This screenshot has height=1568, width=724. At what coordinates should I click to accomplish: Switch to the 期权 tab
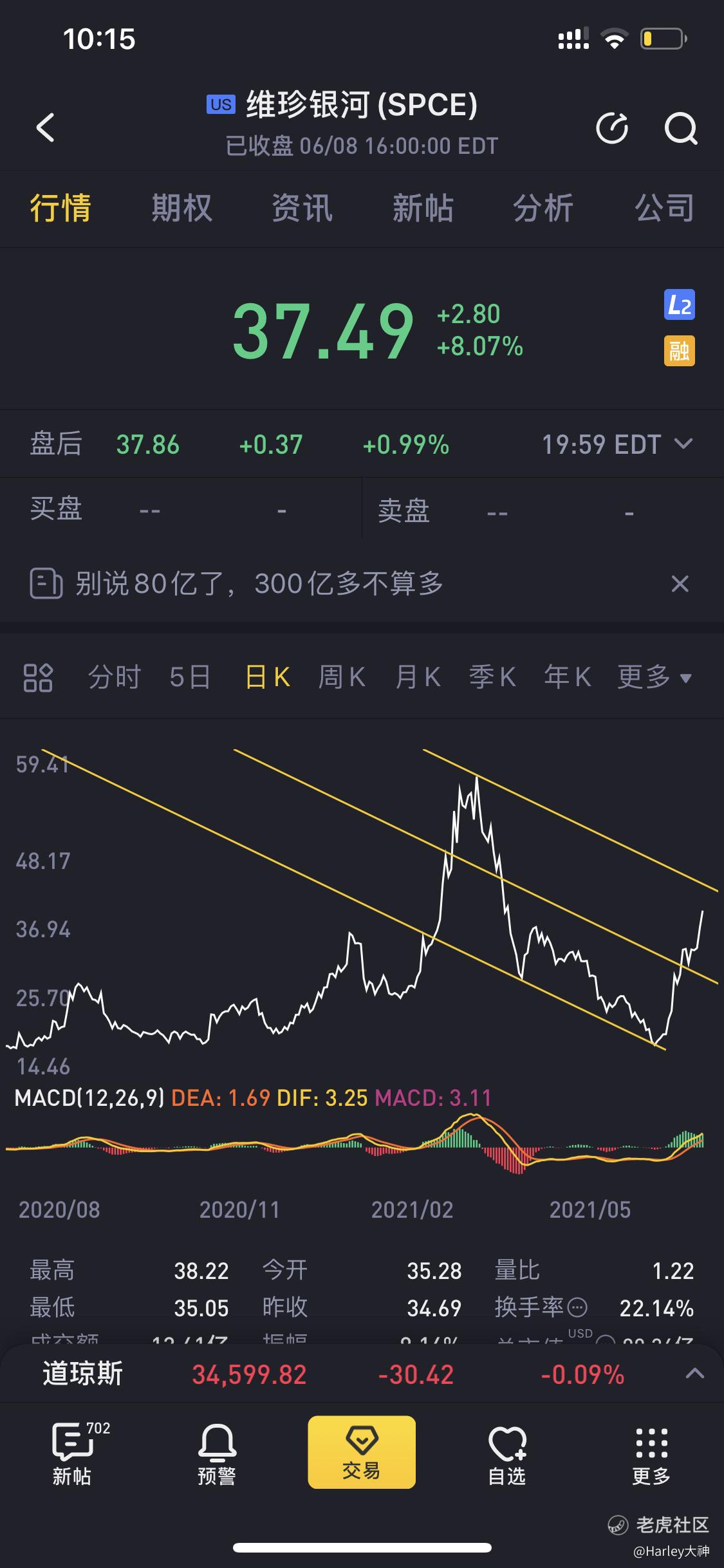(181, 208)
